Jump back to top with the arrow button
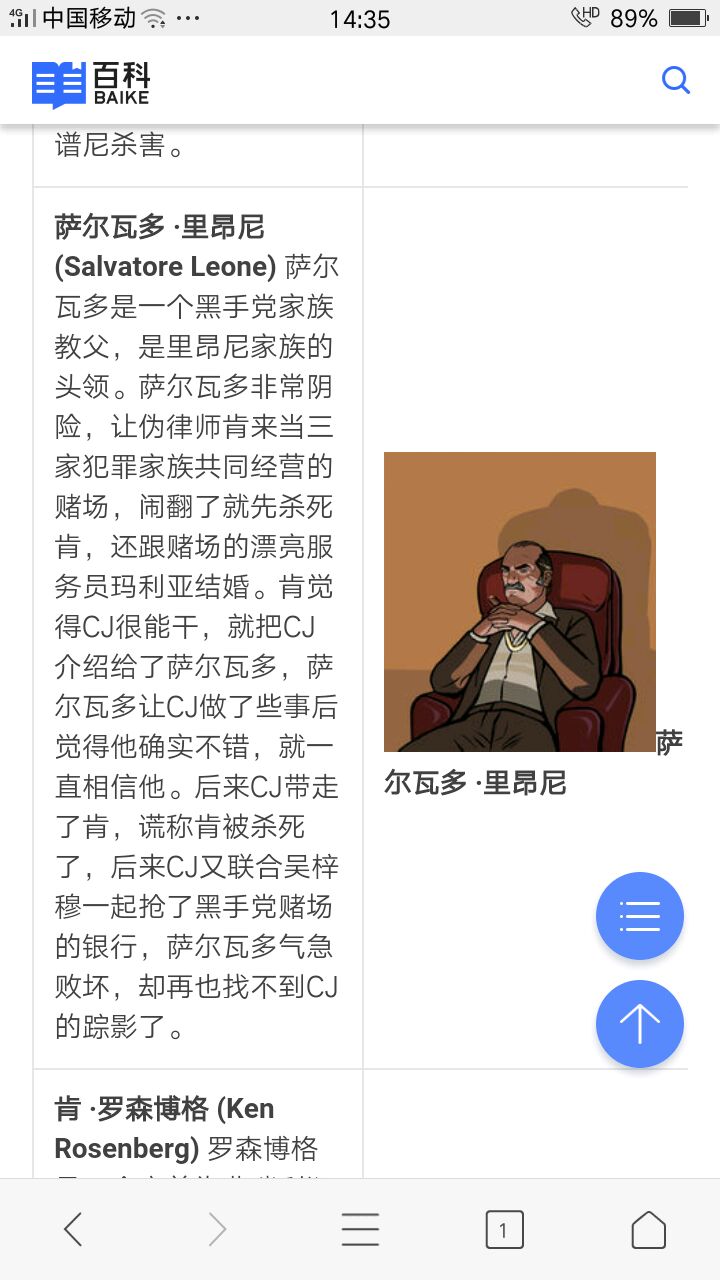Screen dimensions: 720x1280 (x=639, y=1024)
